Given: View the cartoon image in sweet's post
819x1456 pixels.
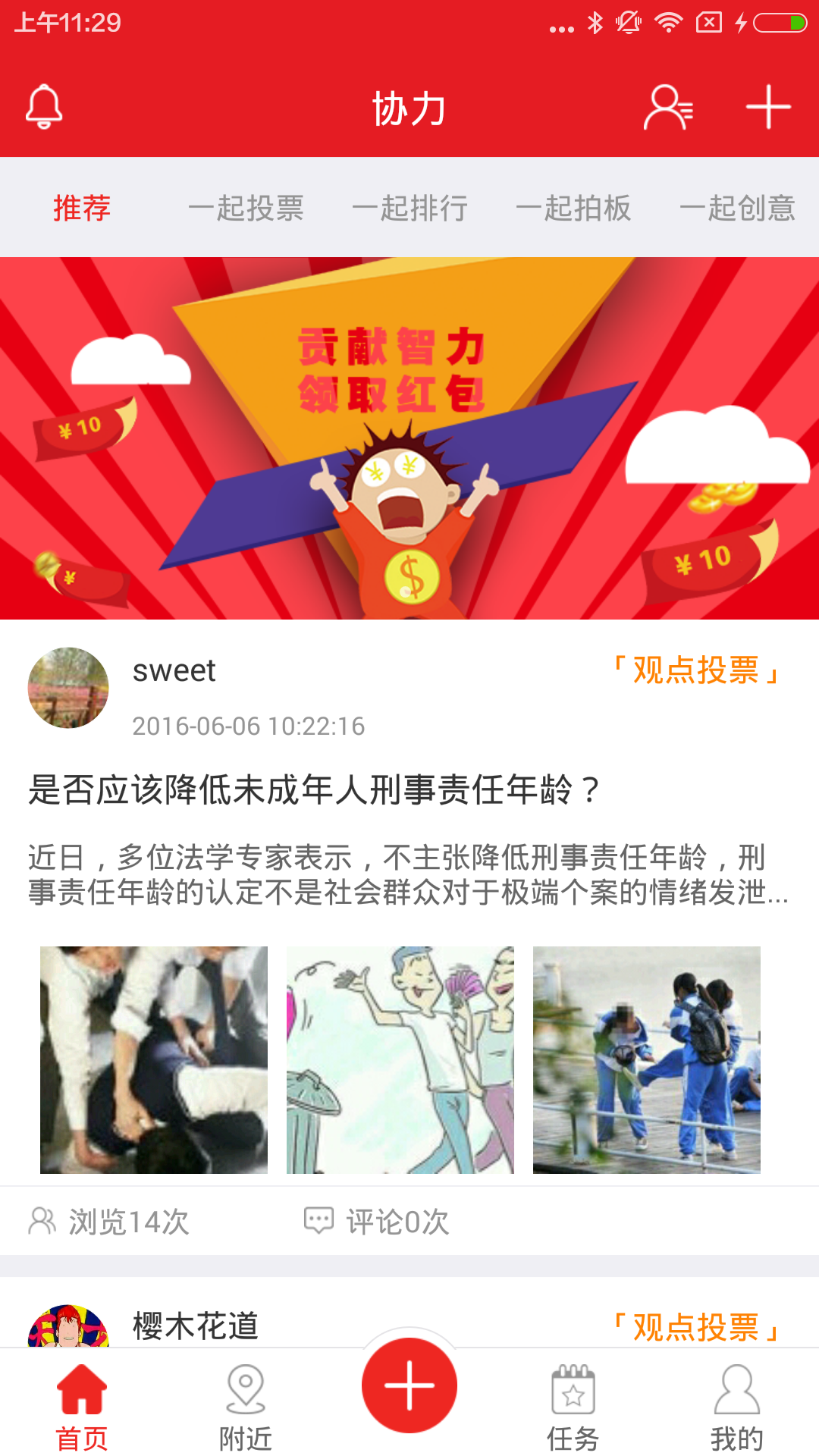Looking at the screenshot, I should pos(400,1059).
